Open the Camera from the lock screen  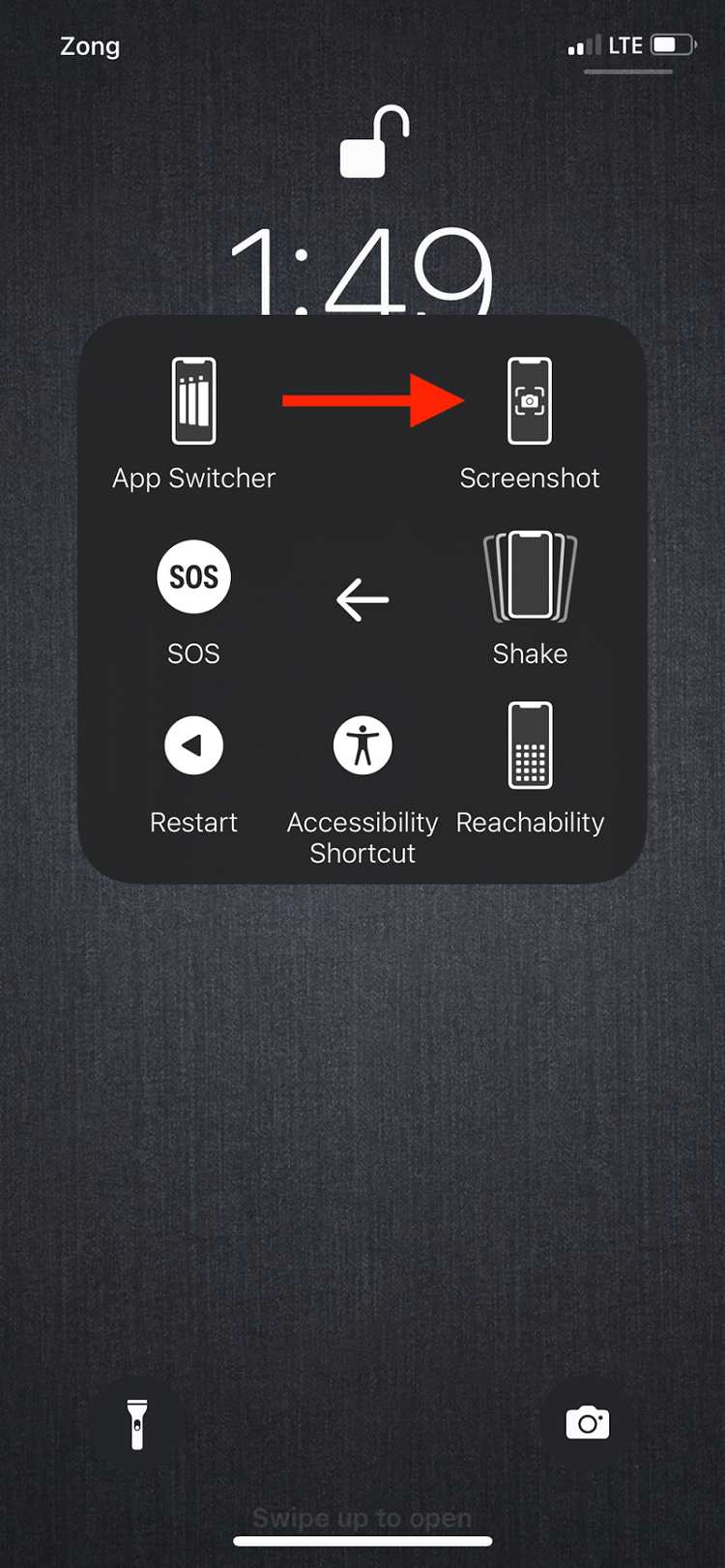[587, 1421]
